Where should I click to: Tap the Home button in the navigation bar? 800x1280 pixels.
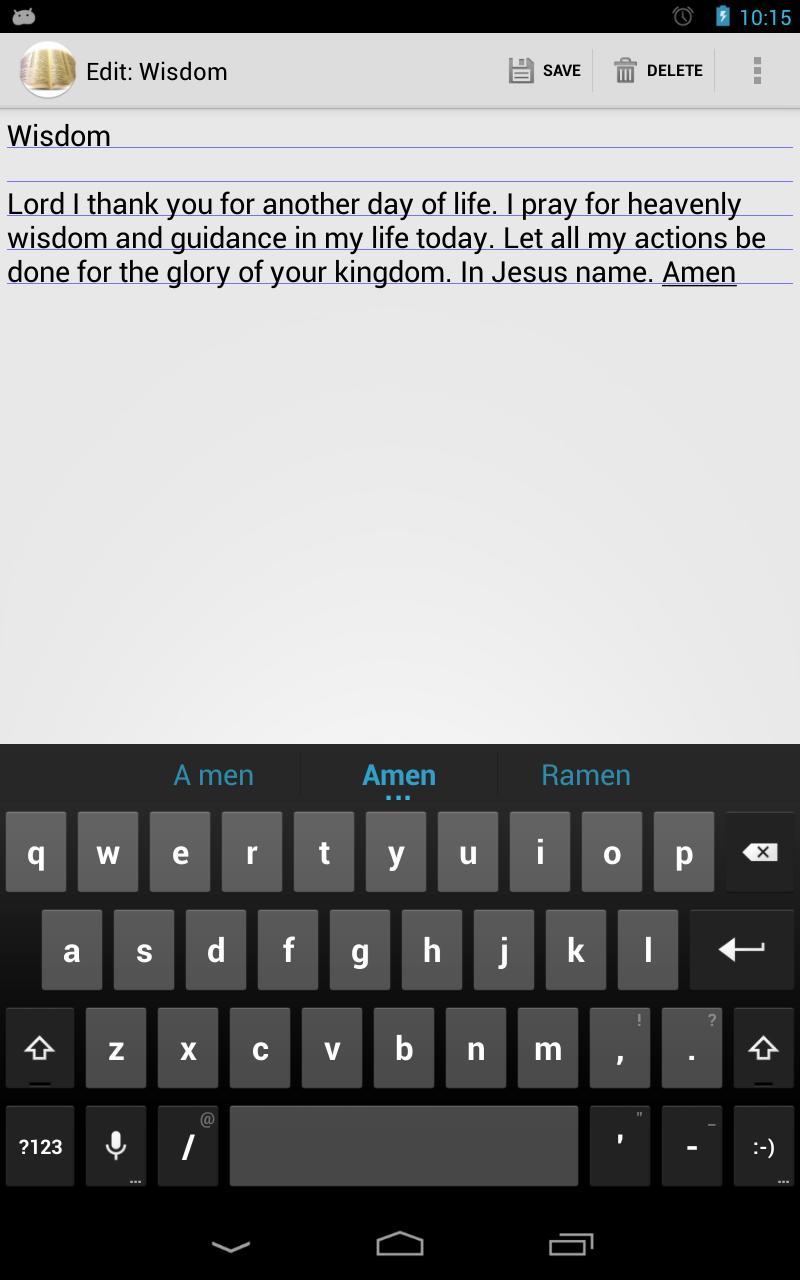point(400,1246)
